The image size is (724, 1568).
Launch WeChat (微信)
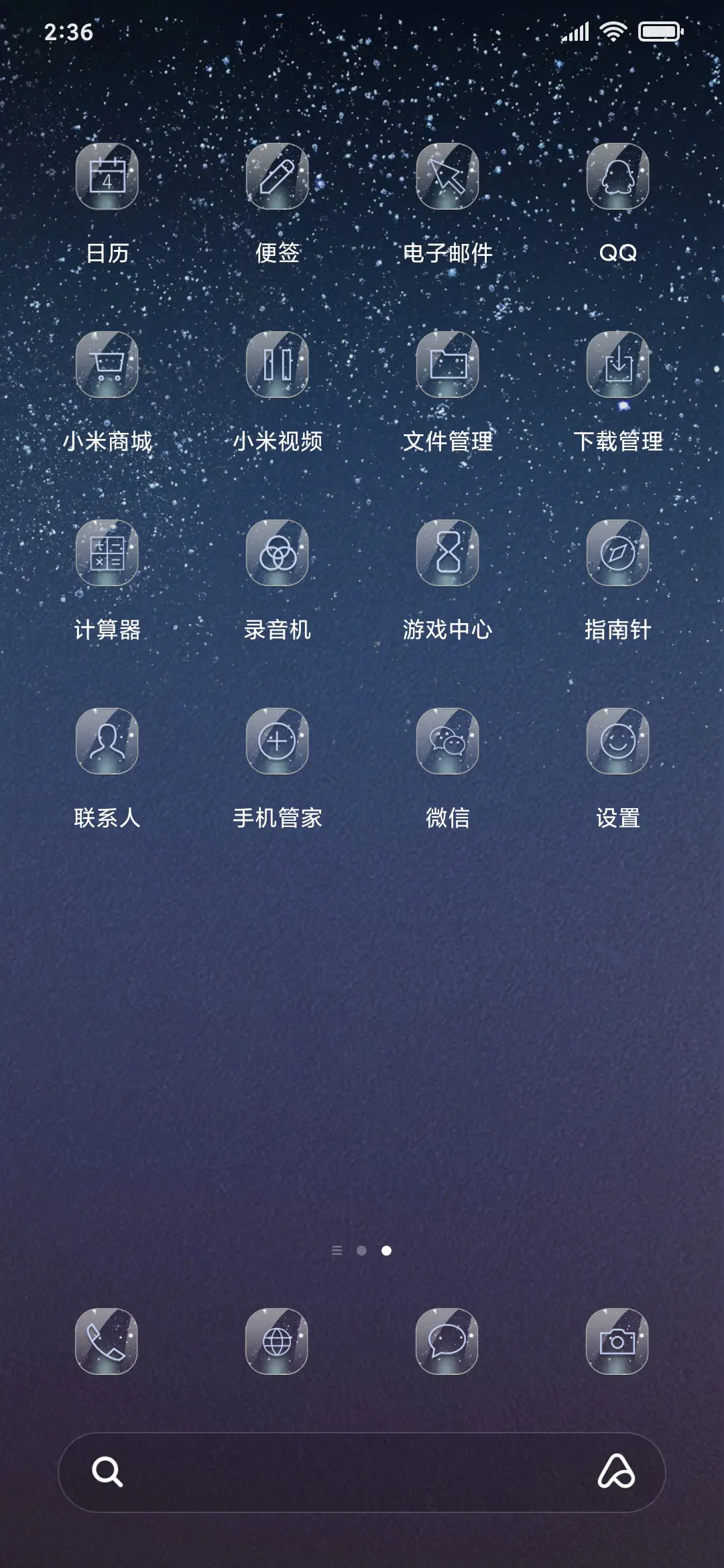point(446,740)
